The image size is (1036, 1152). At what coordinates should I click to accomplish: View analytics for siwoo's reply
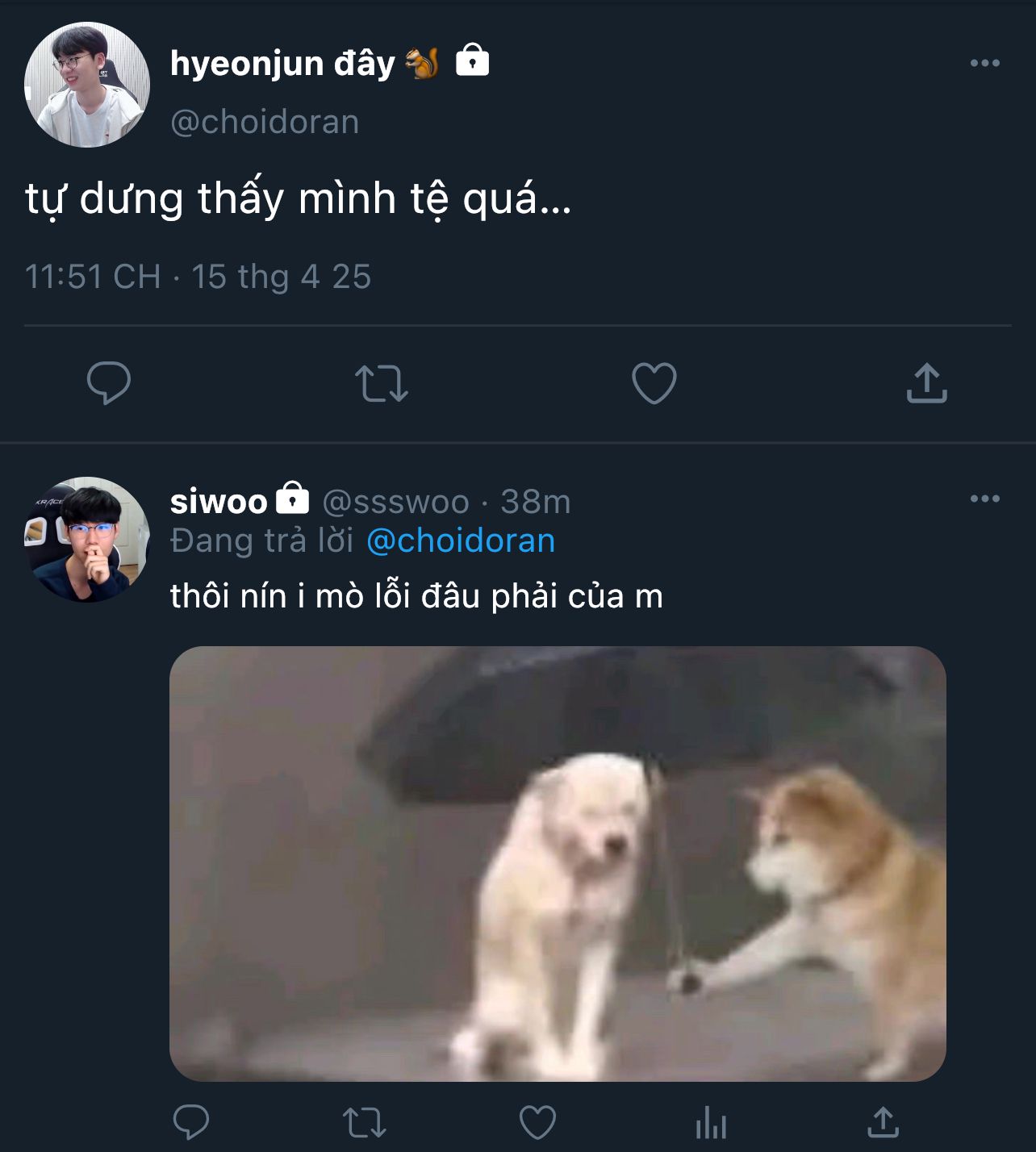(711, 1122)
